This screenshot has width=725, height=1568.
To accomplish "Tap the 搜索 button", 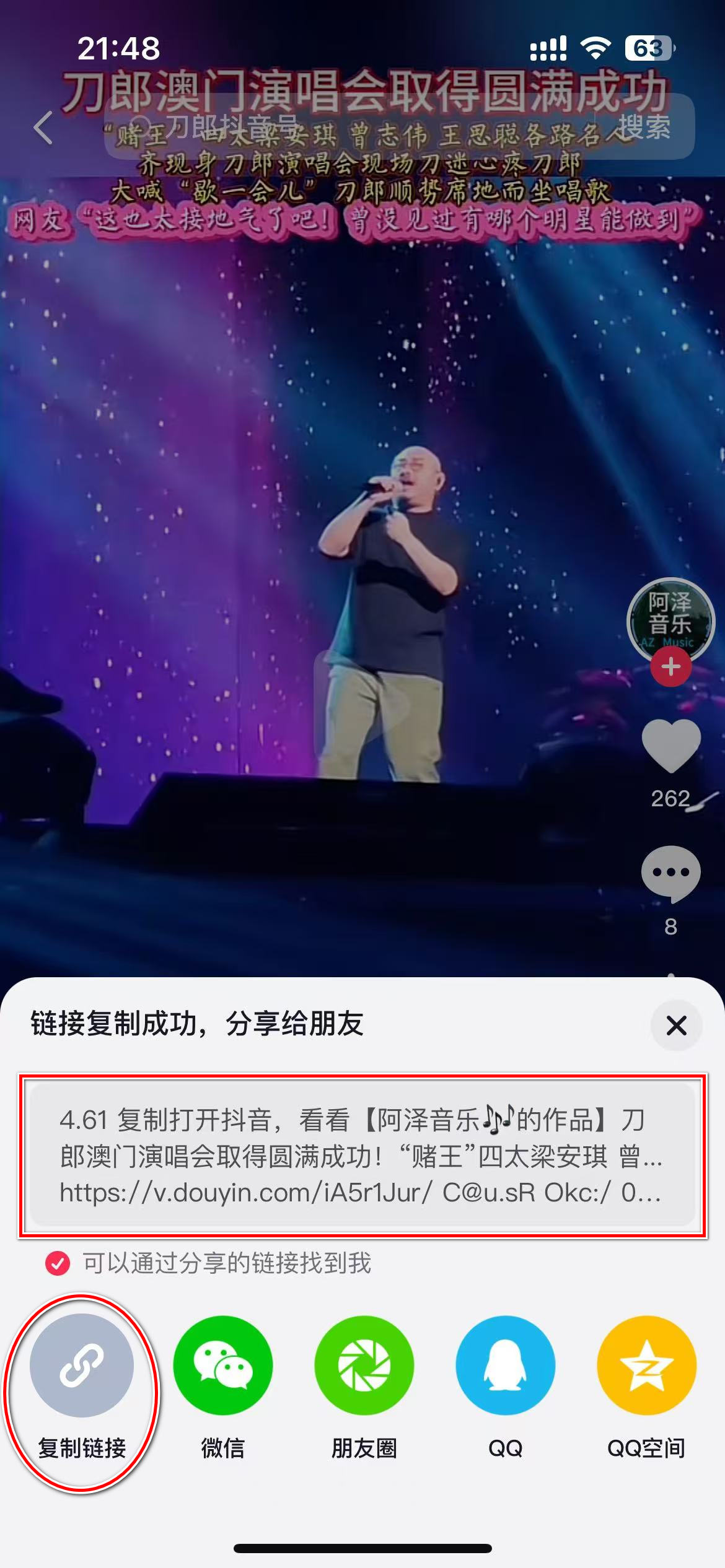I will point(644,127).
